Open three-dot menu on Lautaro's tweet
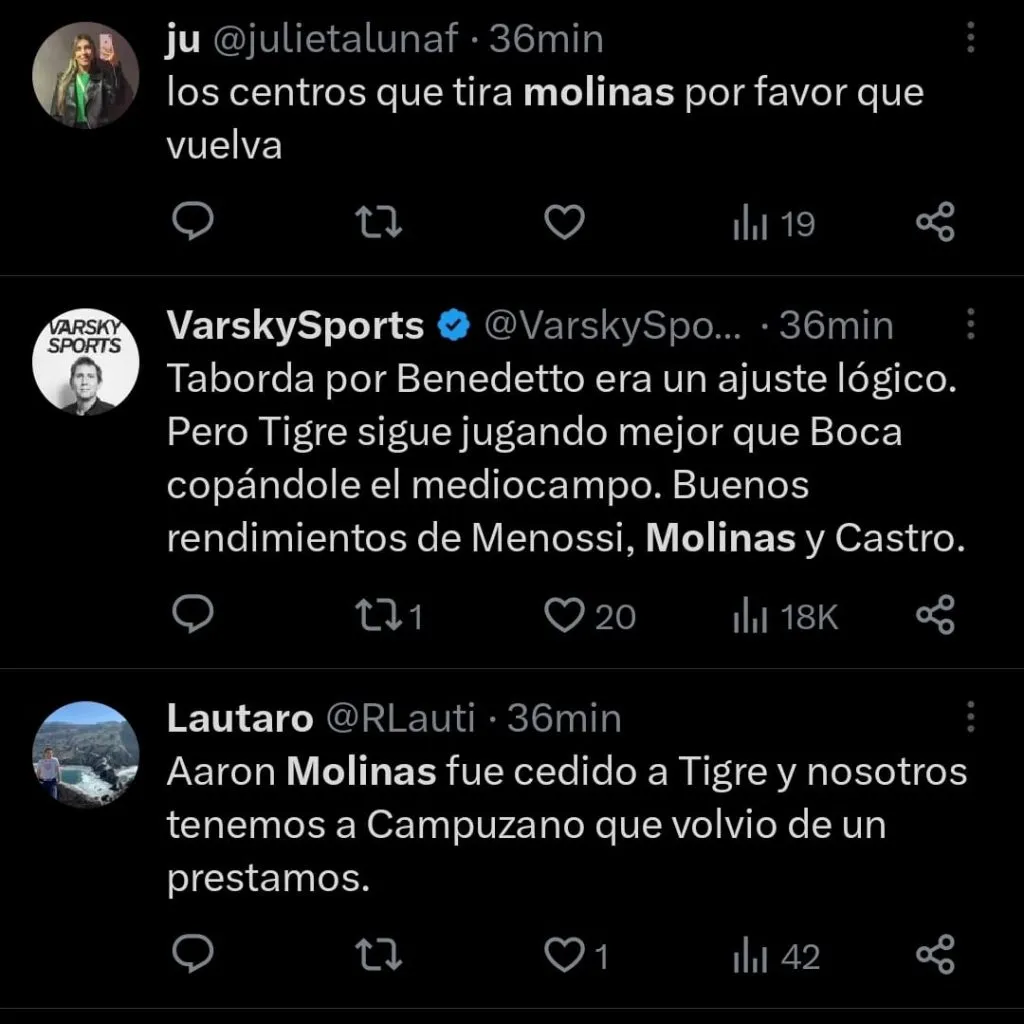 click(969, 717)
